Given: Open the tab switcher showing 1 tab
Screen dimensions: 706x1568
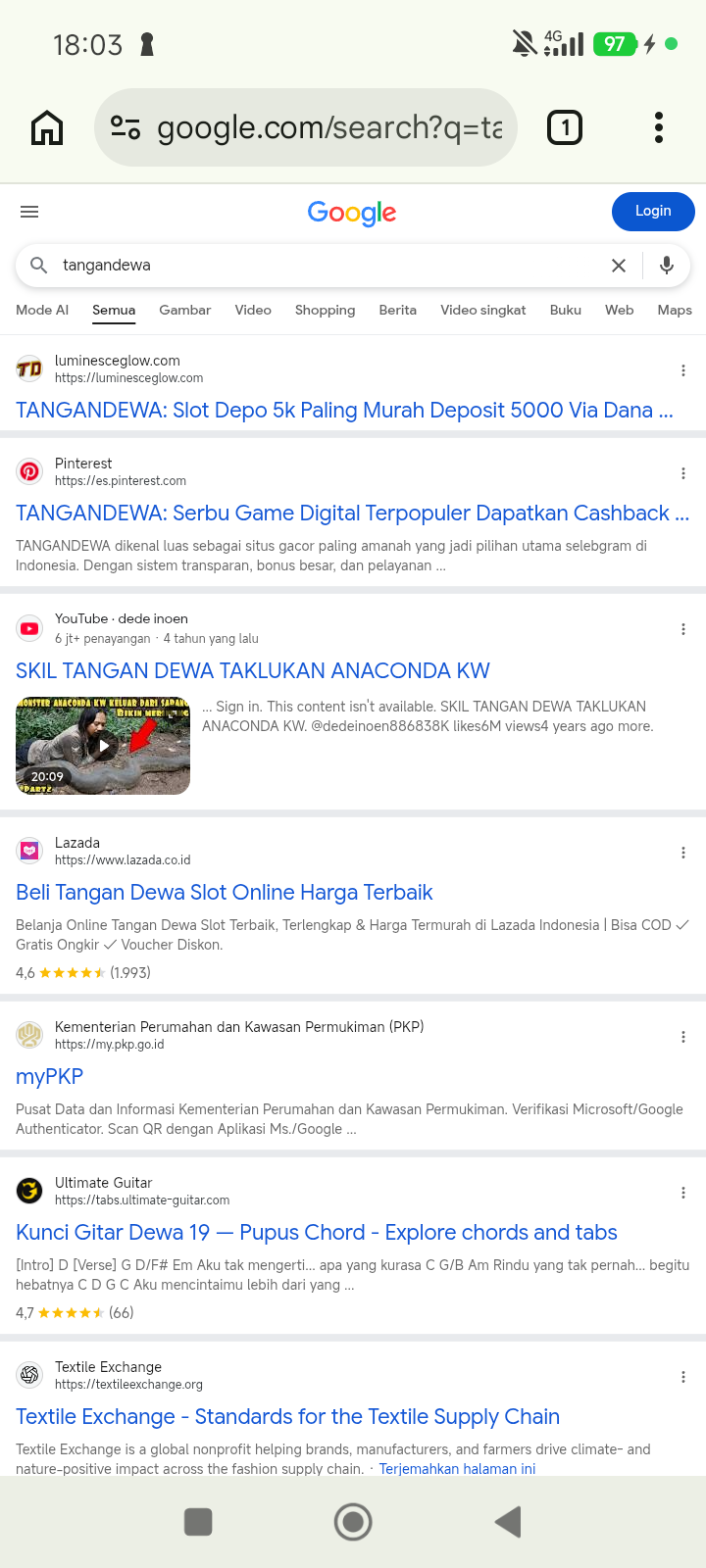Looking at the screenshot, I should coord(565,127).
